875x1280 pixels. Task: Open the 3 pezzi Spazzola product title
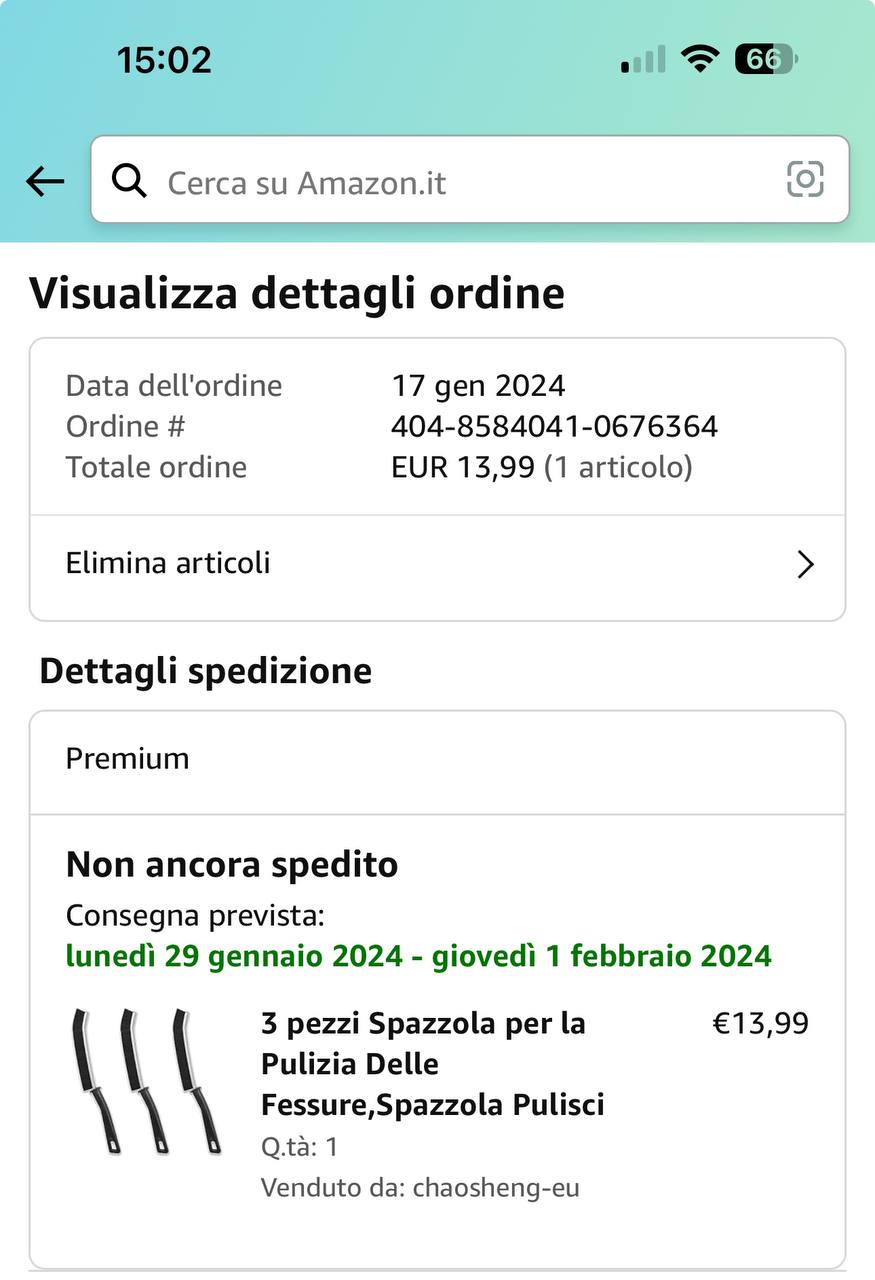[432, 1064]
